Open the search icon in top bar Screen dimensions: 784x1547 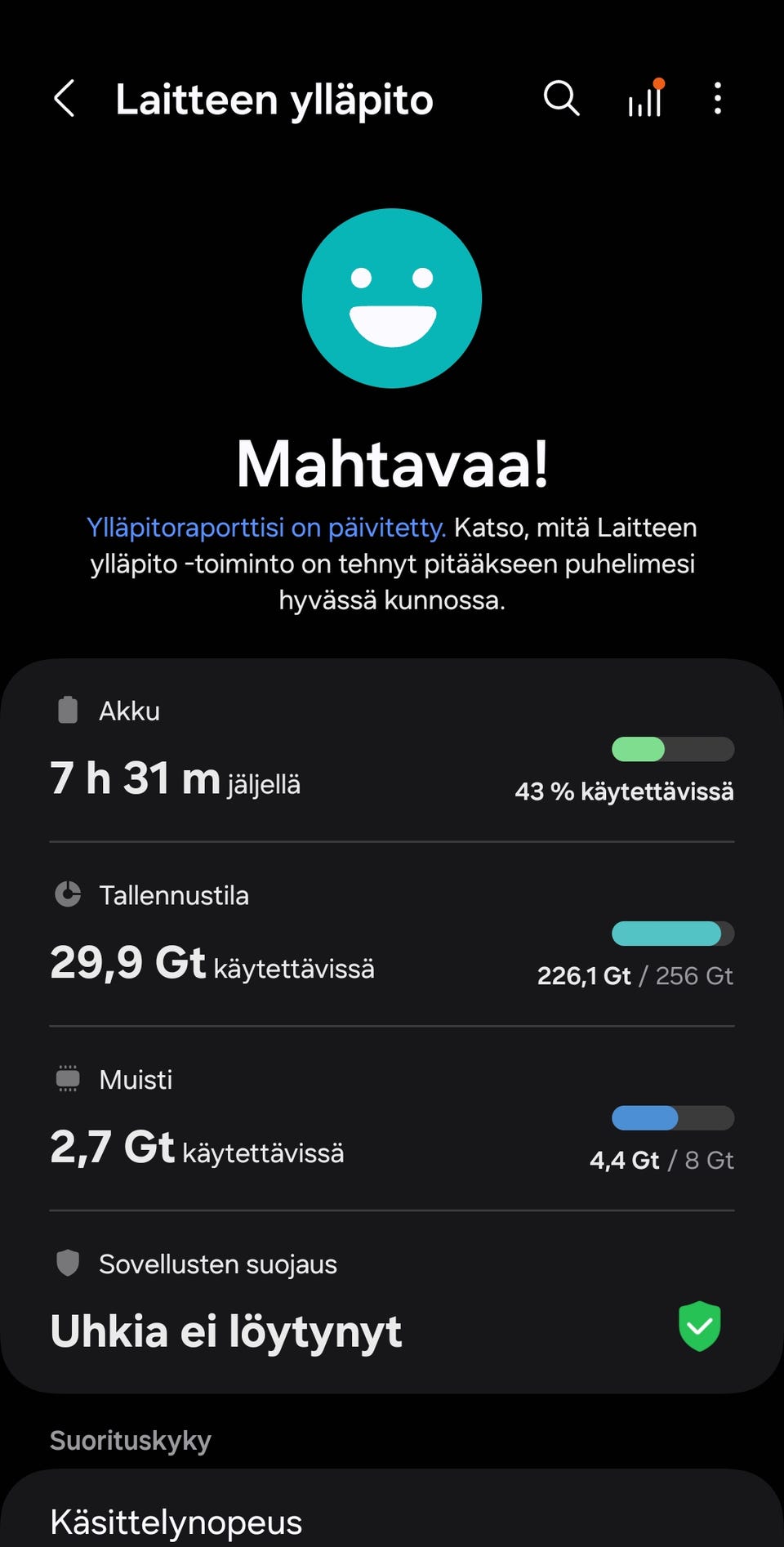click(560, 98)
